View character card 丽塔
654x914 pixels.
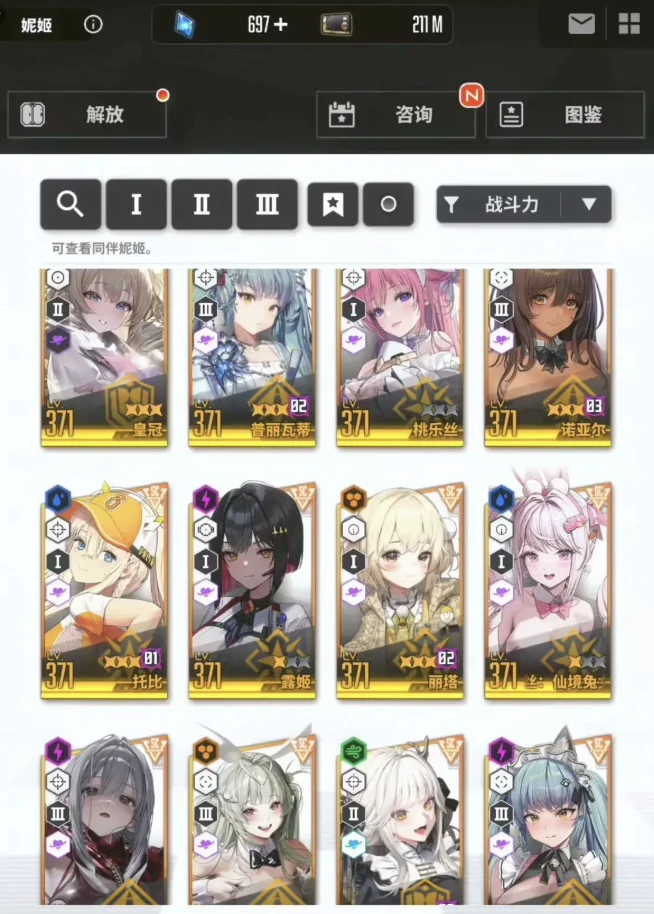click(400, 590)
